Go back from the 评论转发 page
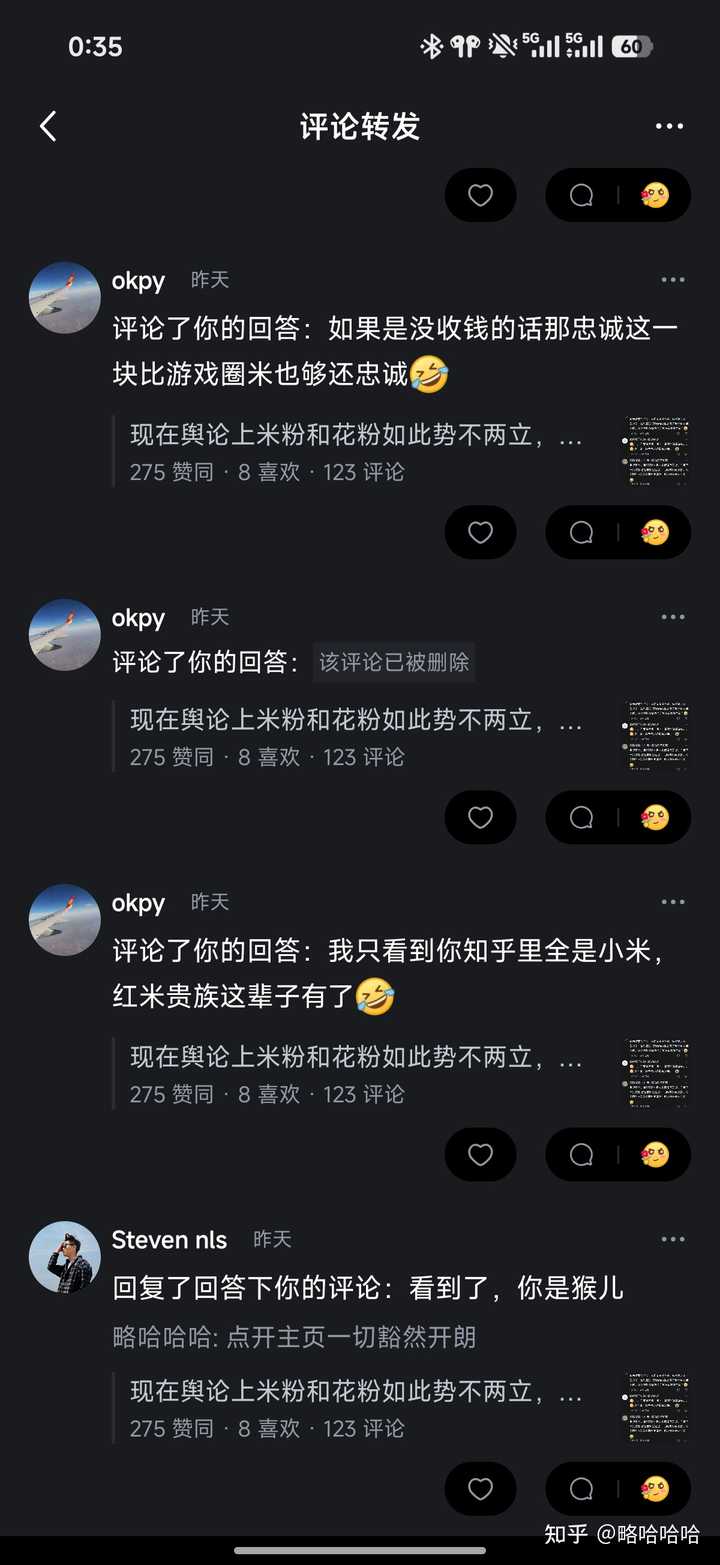Image resolution: width=720 pixels, height=1565 pixels. (x=48, y=126)
